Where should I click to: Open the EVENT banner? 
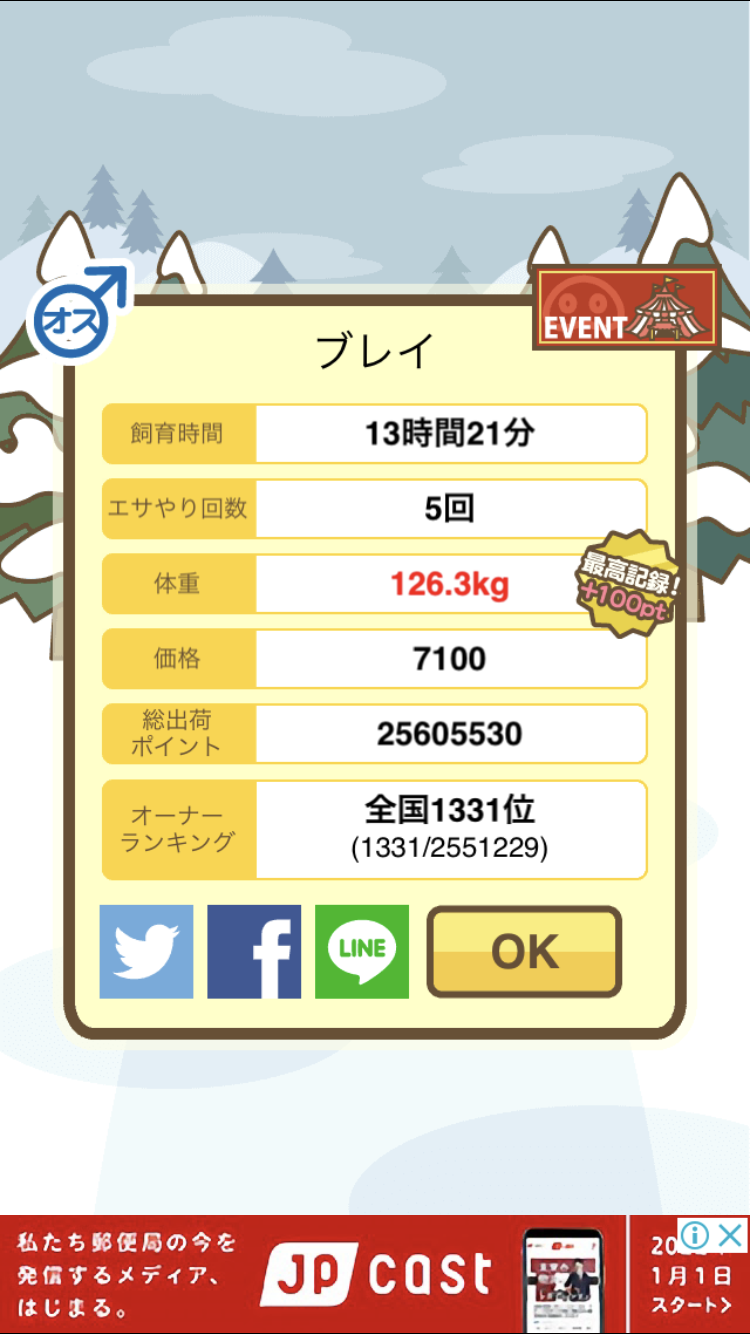coord(627,307)
